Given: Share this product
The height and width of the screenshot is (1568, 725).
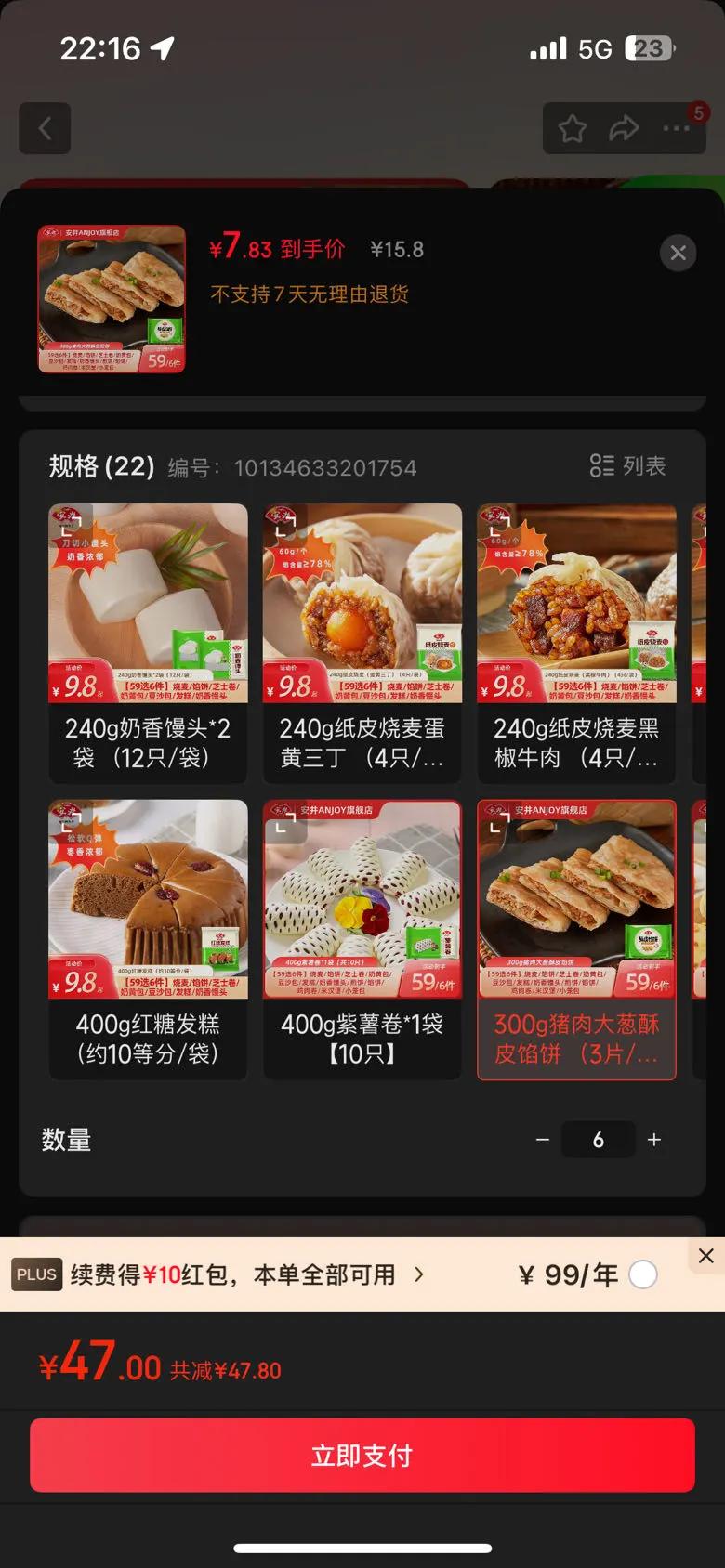Looking at the screenshot, I should 624,128.
